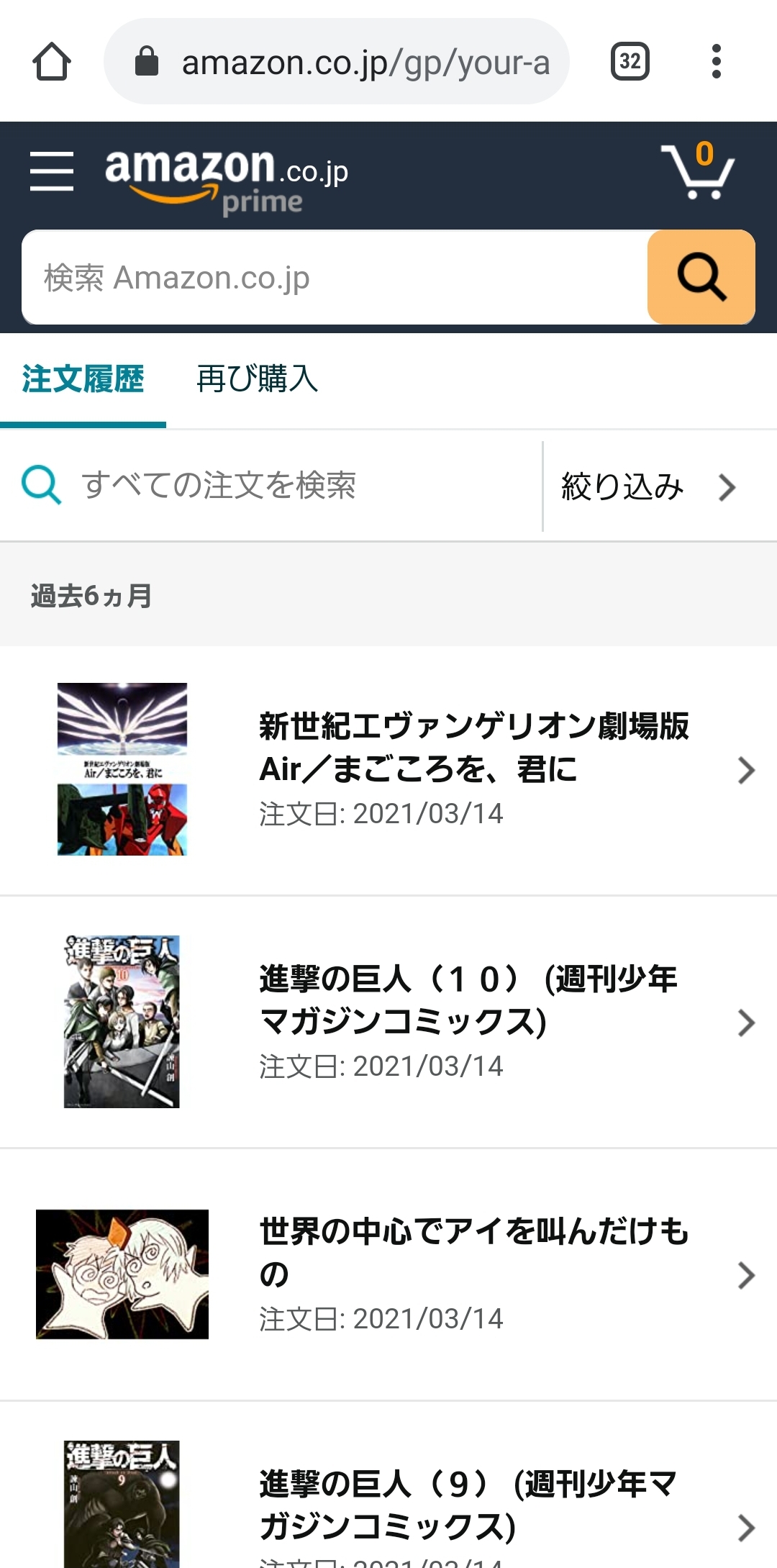Tap the すべての注文を検索 field
777x1568 pixels.
coord(273,486)
